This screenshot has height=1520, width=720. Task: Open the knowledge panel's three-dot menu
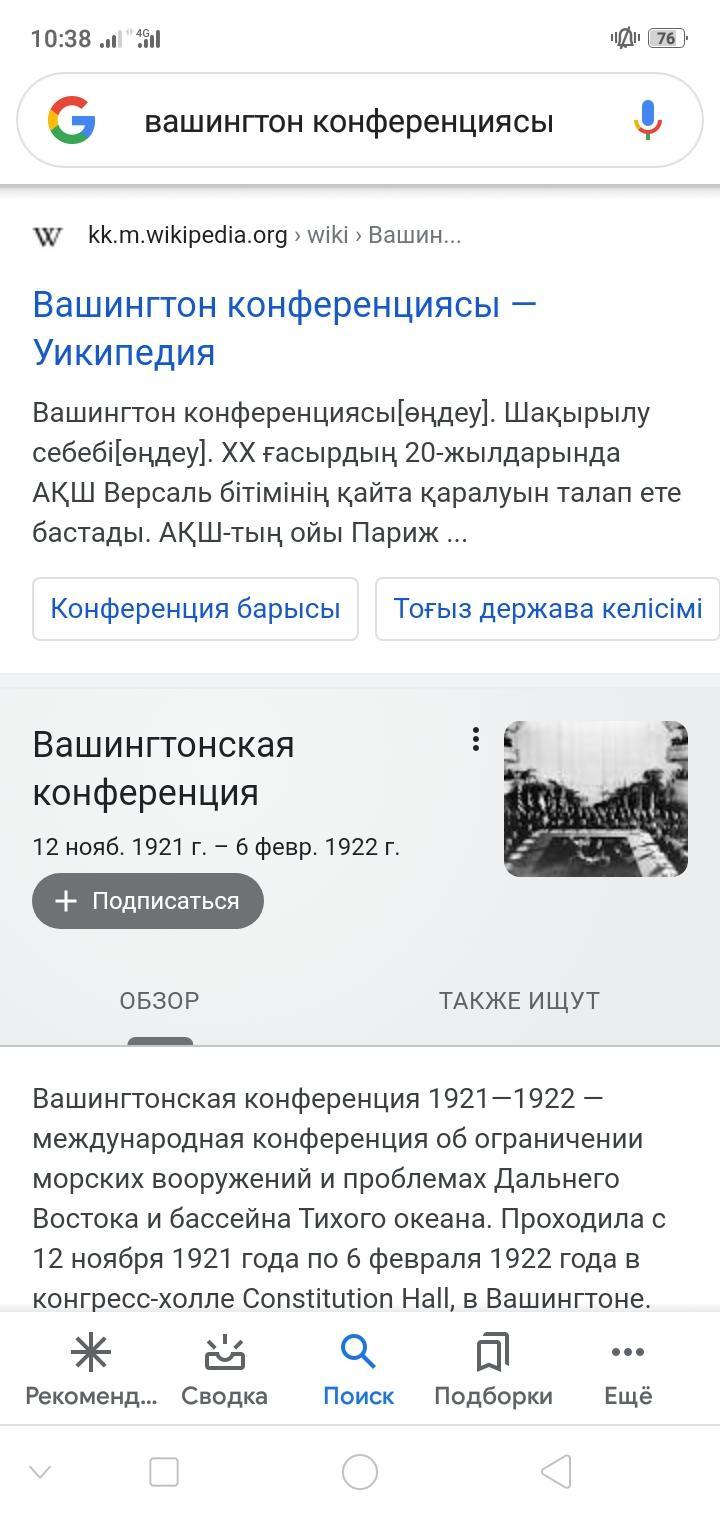click(x=475, y=739)
